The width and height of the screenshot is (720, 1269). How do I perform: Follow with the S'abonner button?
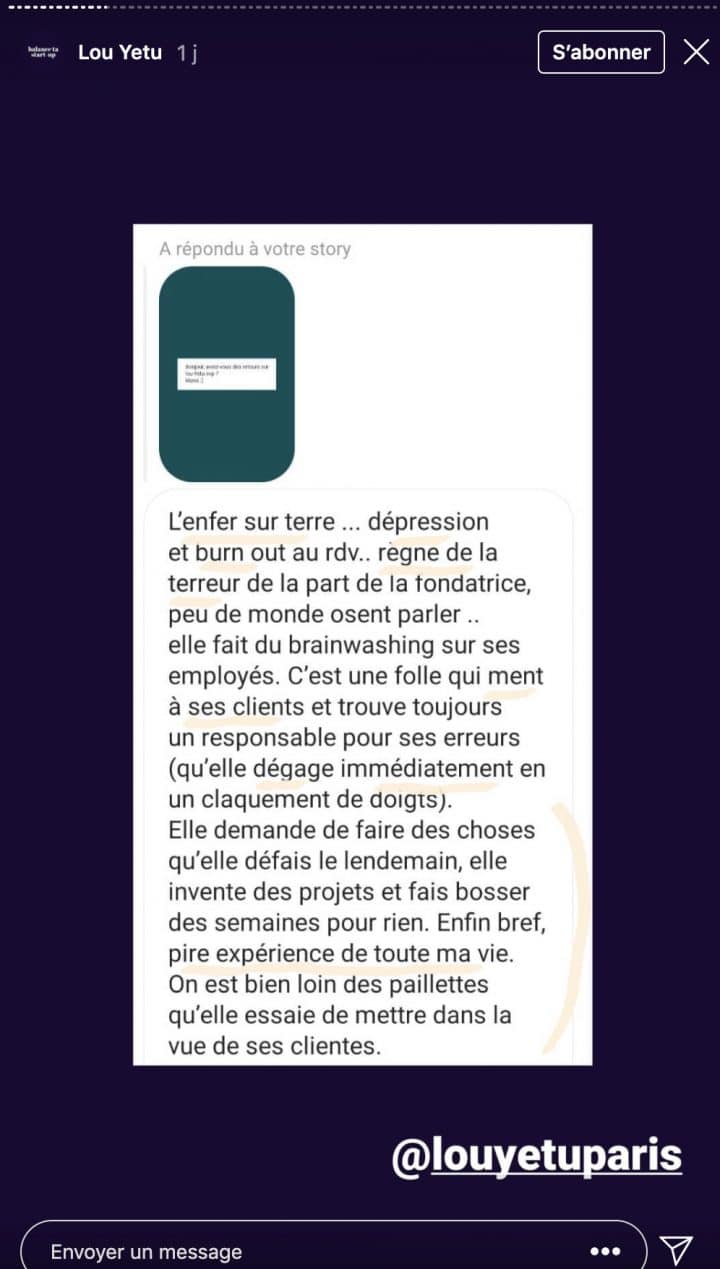pos(601,52)
